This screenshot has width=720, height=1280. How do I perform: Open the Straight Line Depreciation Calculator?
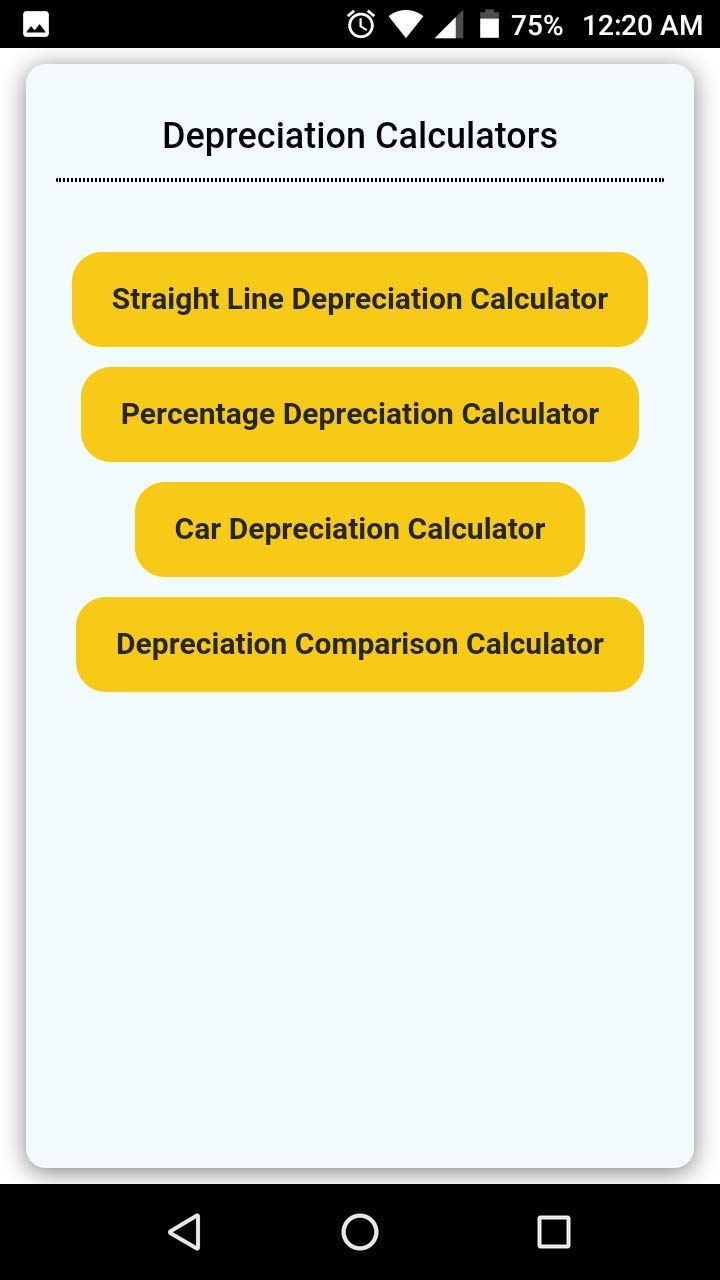pos(360,299)
